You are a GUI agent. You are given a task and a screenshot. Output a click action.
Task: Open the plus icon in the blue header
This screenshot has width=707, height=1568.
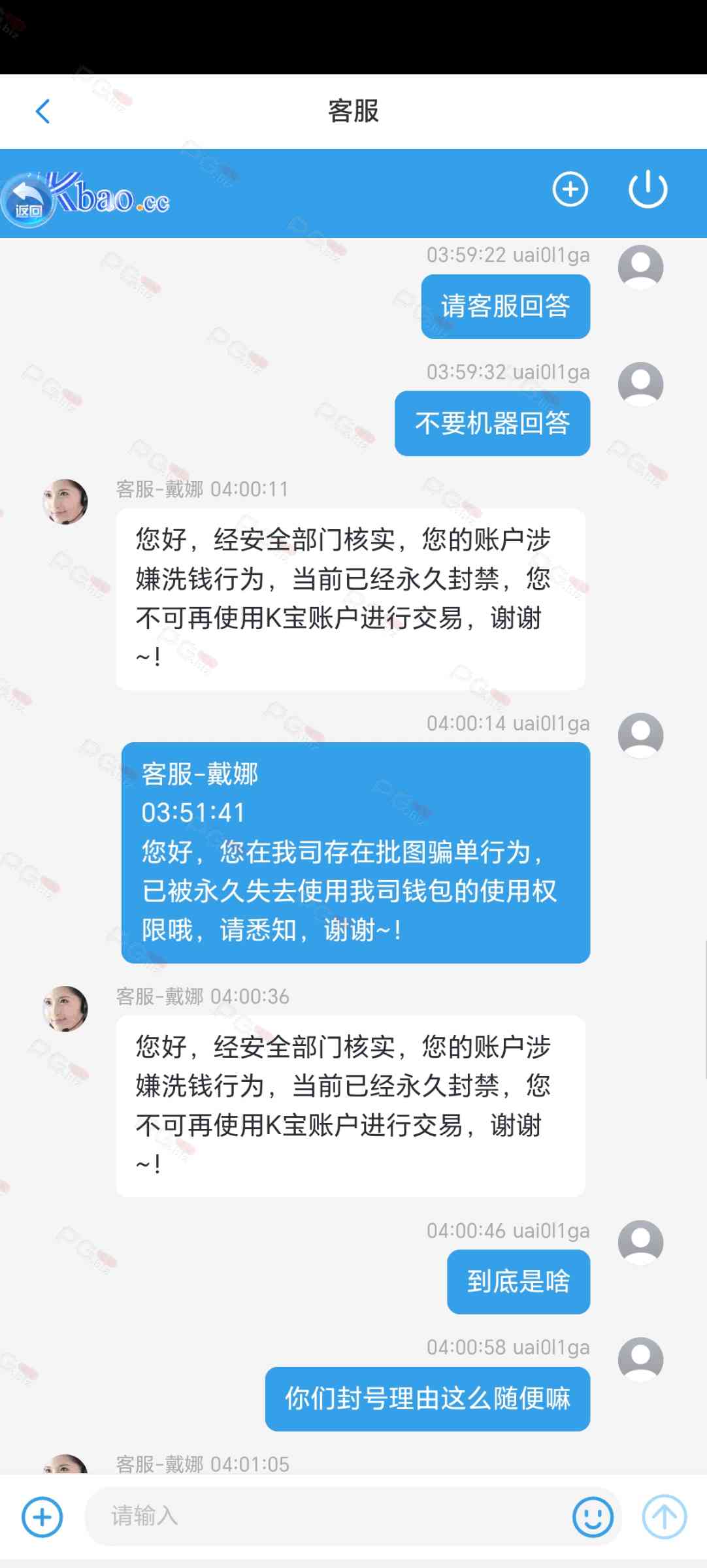[x=570, y=189]
